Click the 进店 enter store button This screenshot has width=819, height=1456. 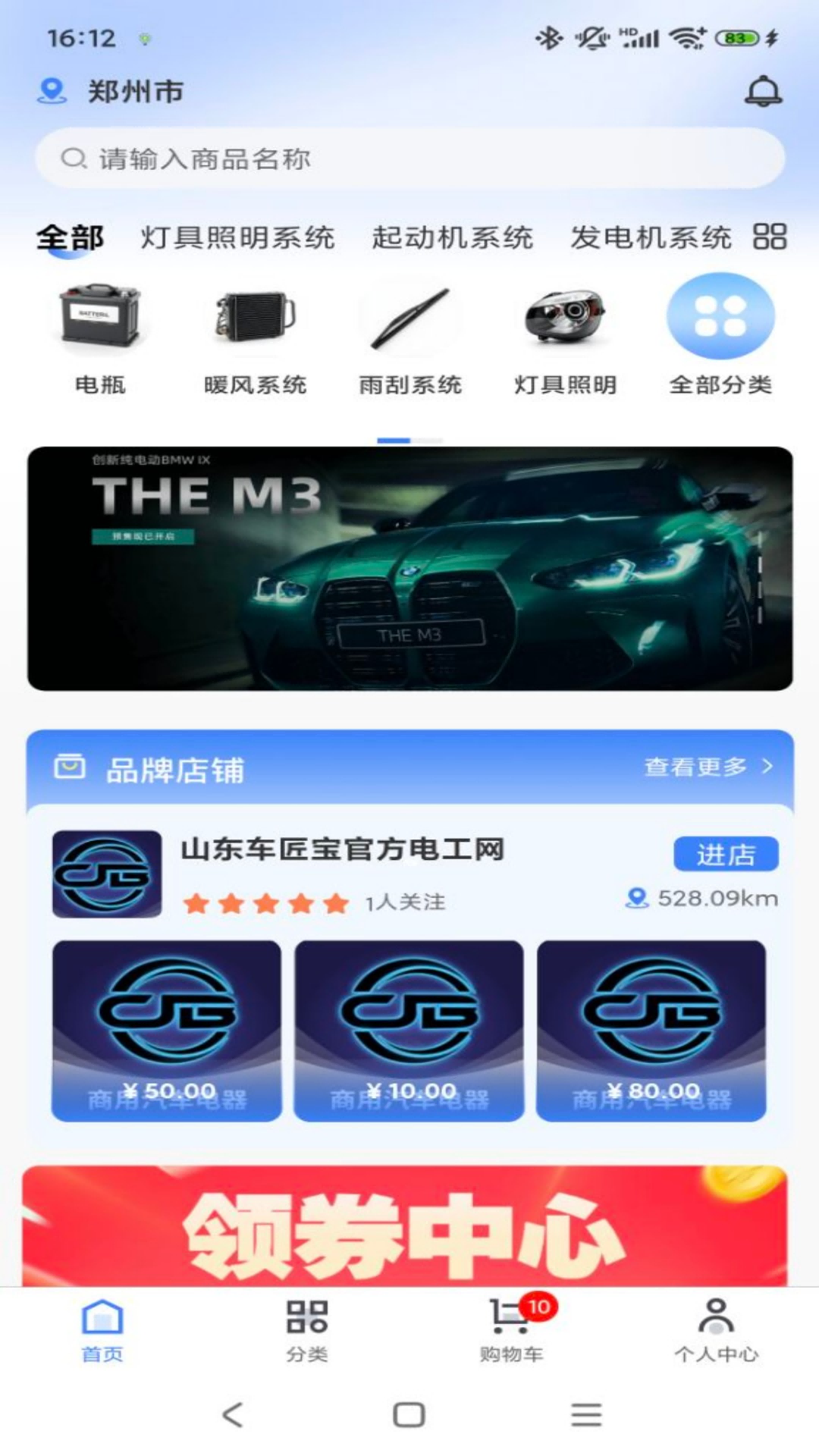click(725, 854)
